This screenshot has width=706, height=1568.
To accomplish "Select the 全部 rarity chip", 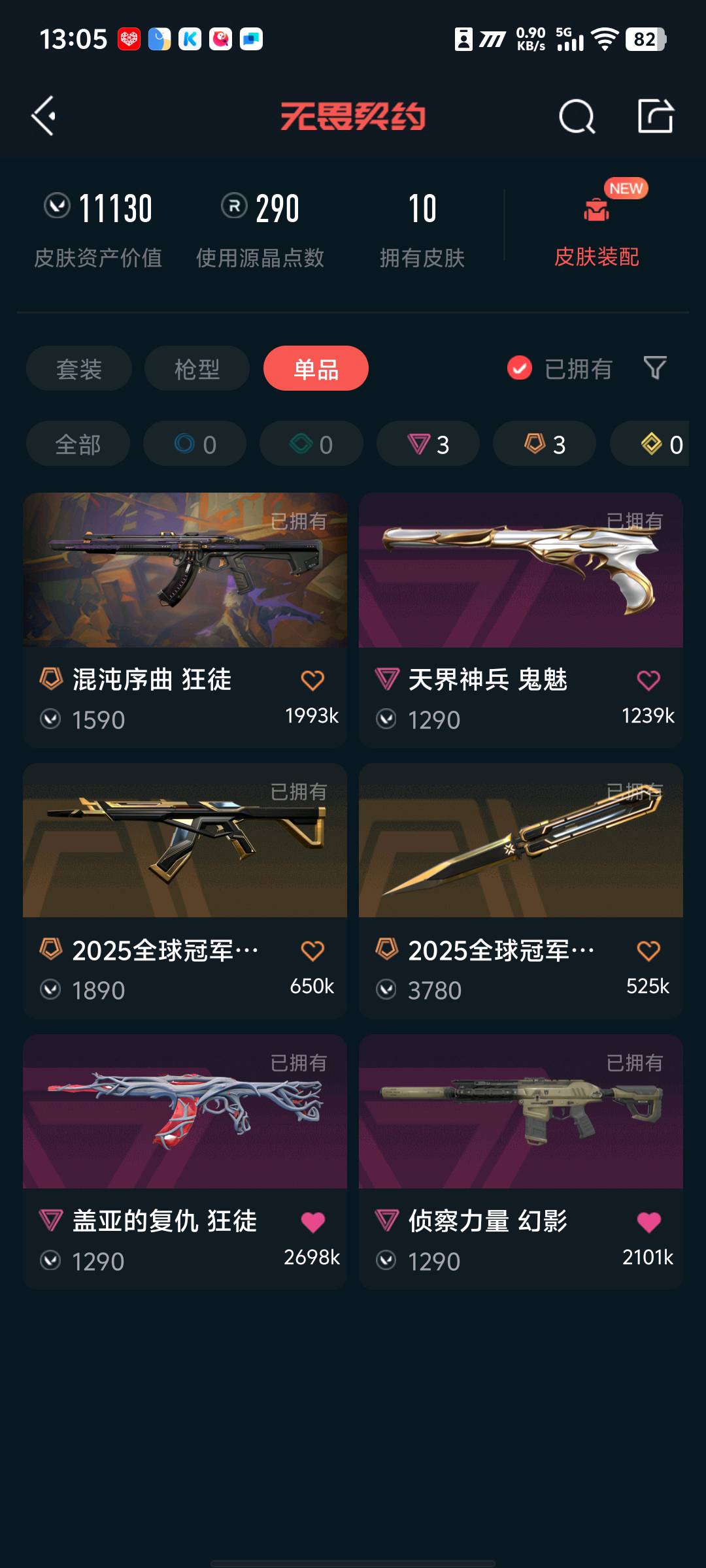I will 78,444.
